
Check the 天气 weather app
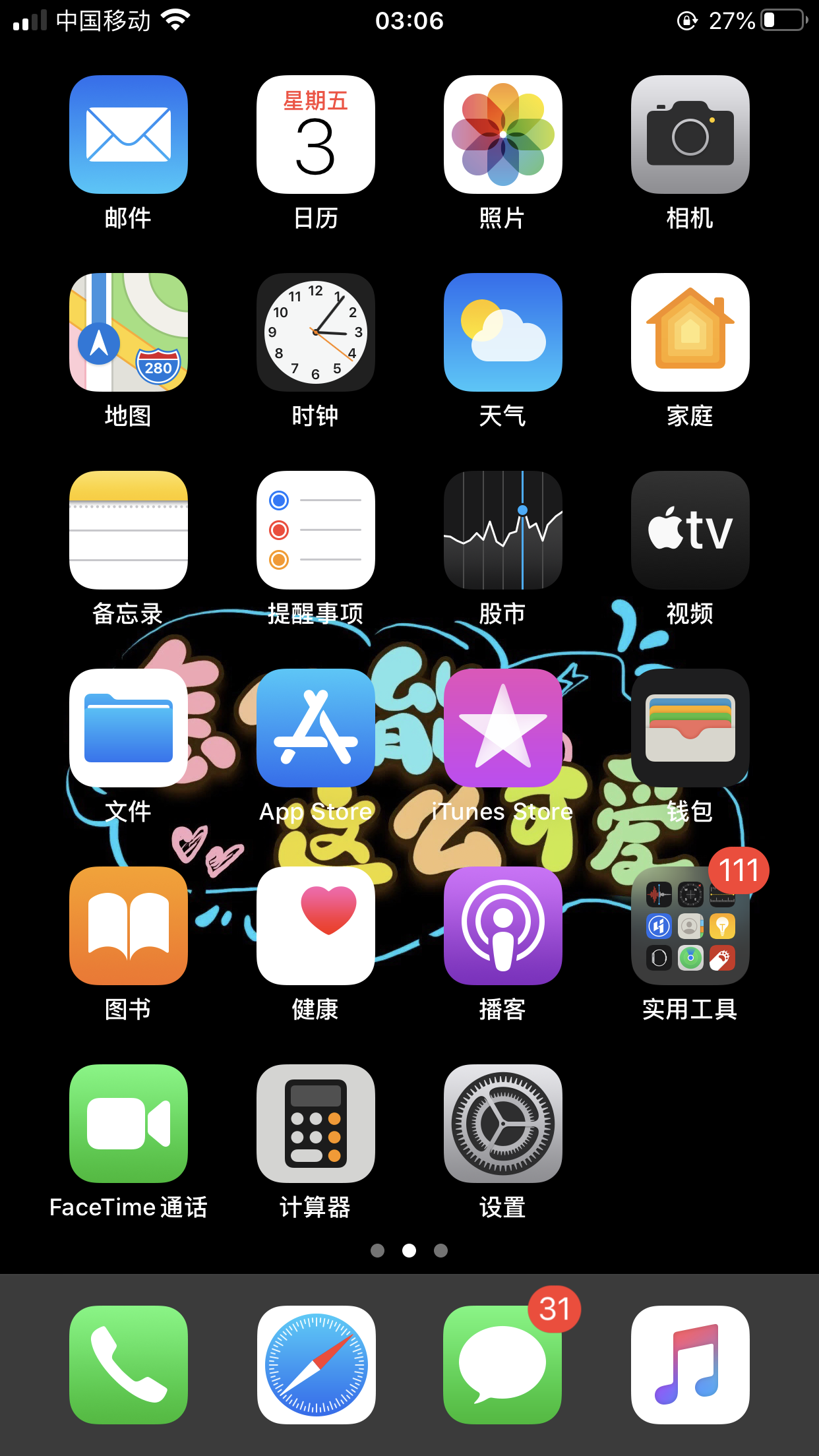503,332
